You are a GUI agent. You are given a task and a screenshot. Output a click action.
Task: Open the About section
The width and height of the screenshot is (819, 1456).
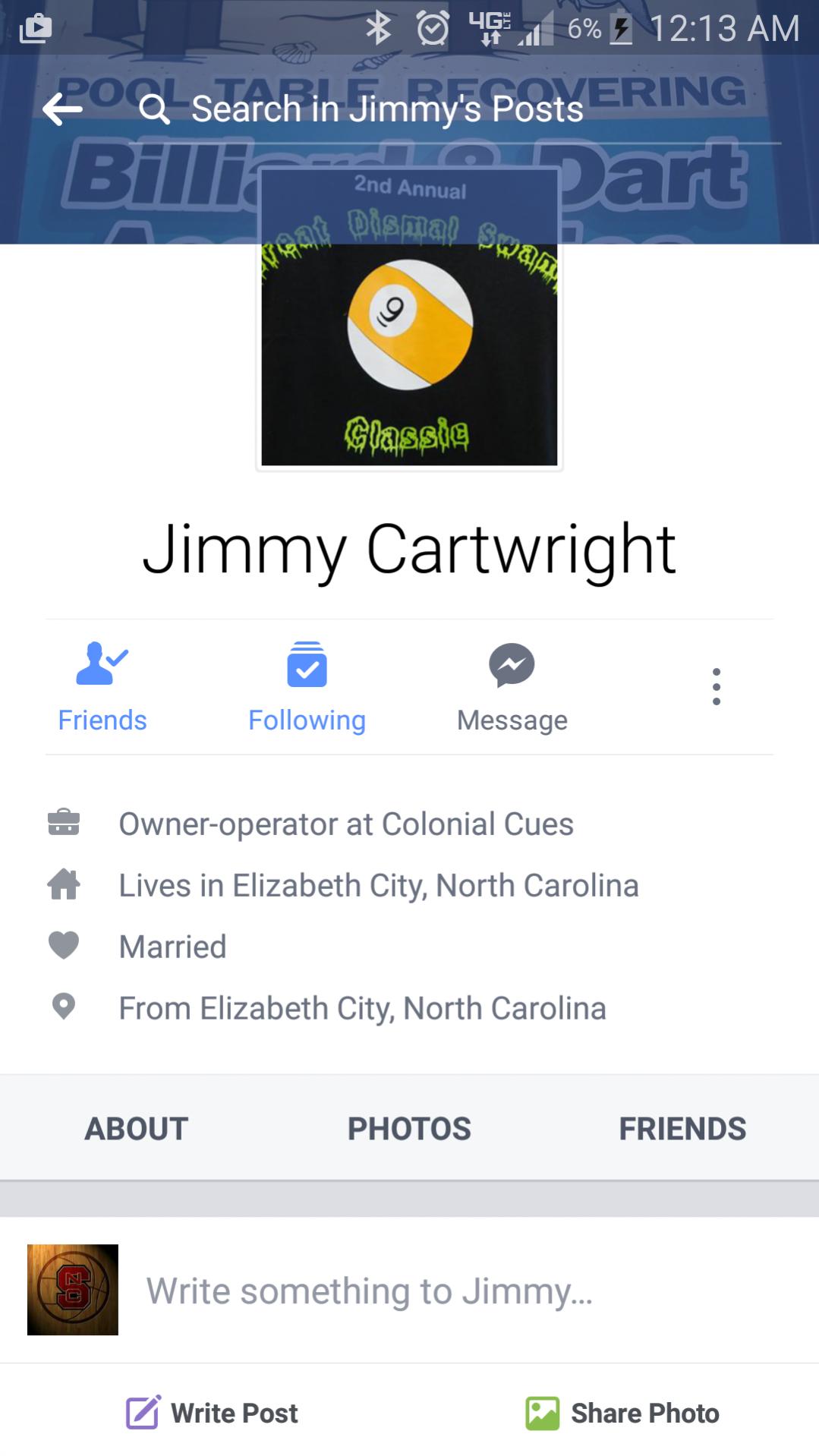(137, 1128)
